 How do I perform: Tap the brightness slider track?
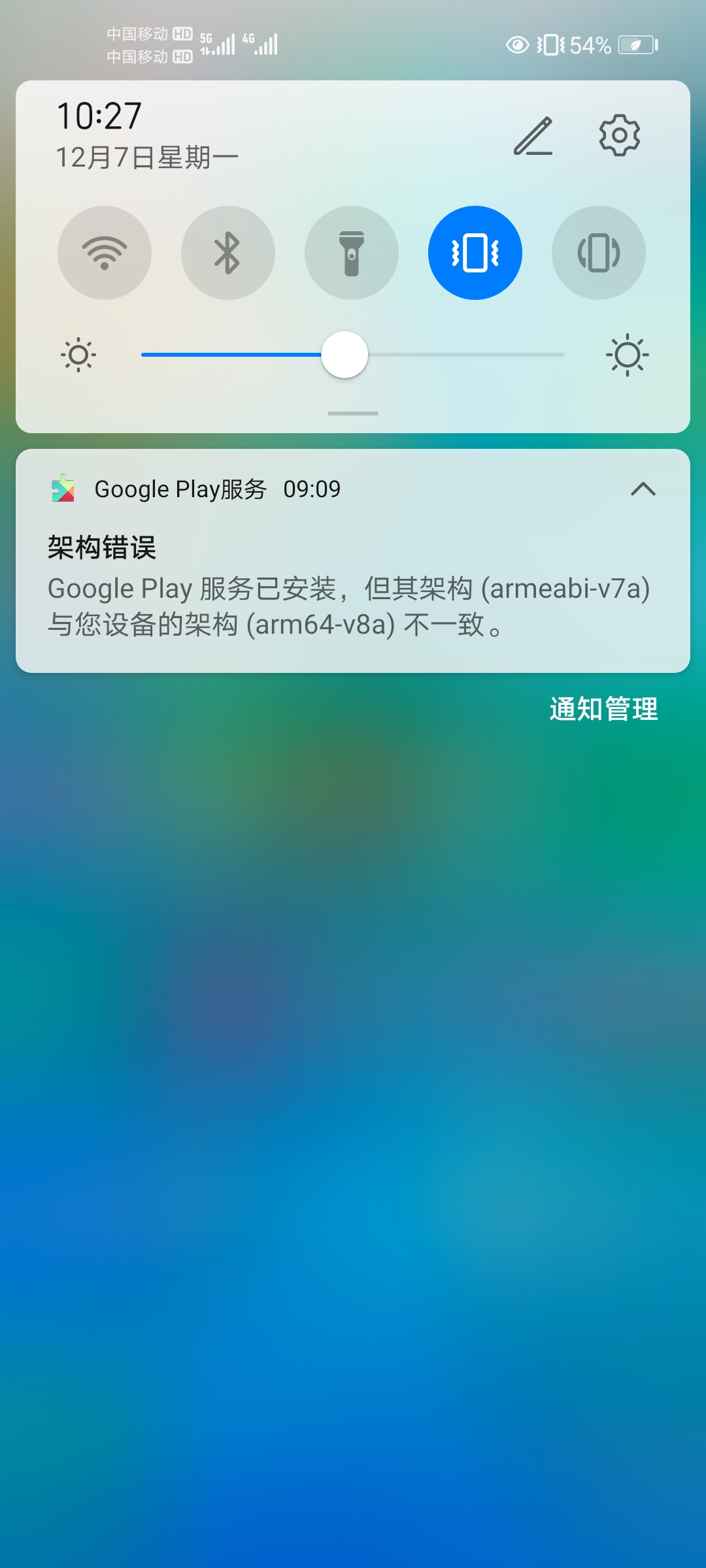(458, 355)
